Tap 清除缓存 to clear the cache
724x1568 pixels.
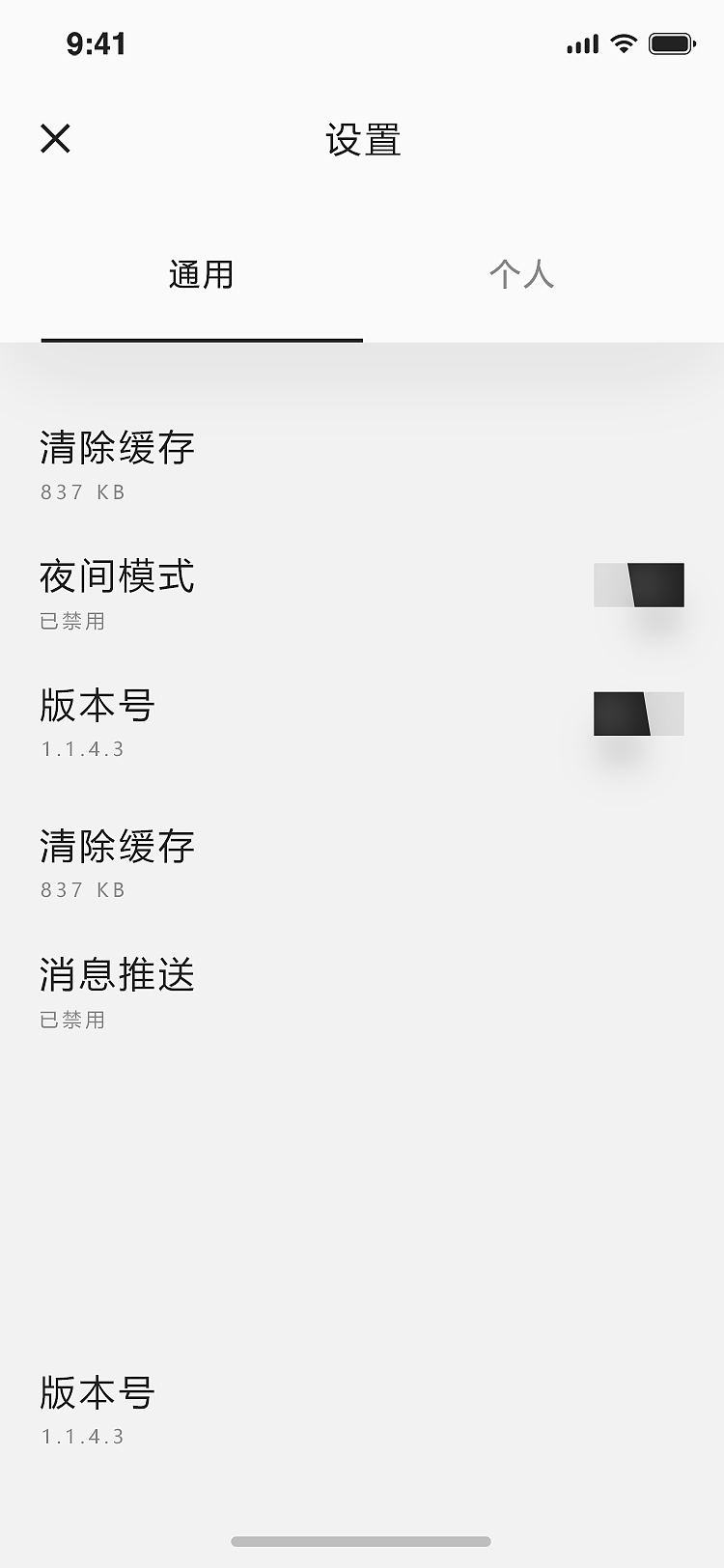(x=116, y=446)
